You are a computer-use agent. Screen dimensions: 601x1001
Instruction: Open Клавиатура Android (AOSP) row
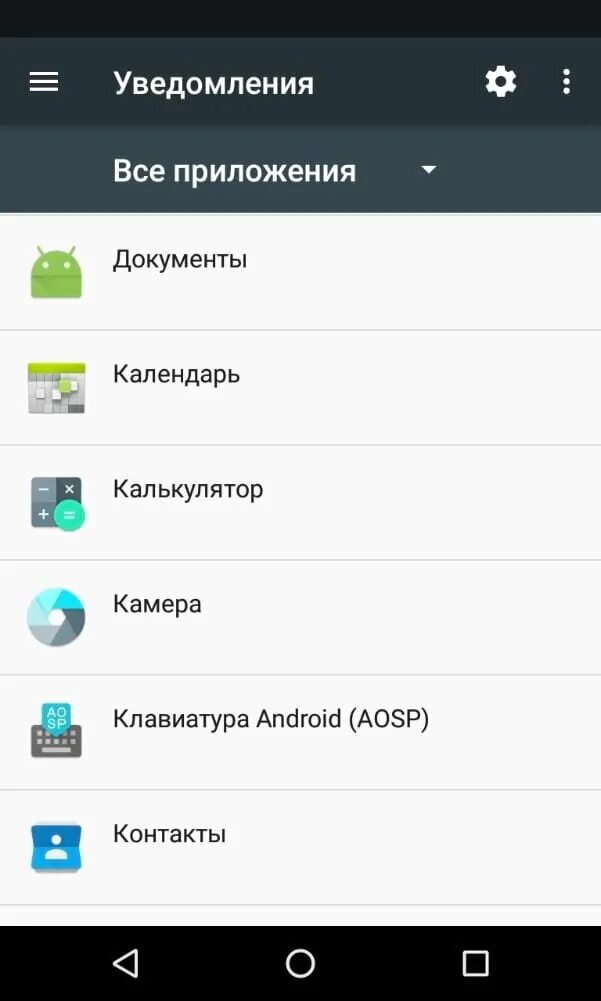click(300, 733)
